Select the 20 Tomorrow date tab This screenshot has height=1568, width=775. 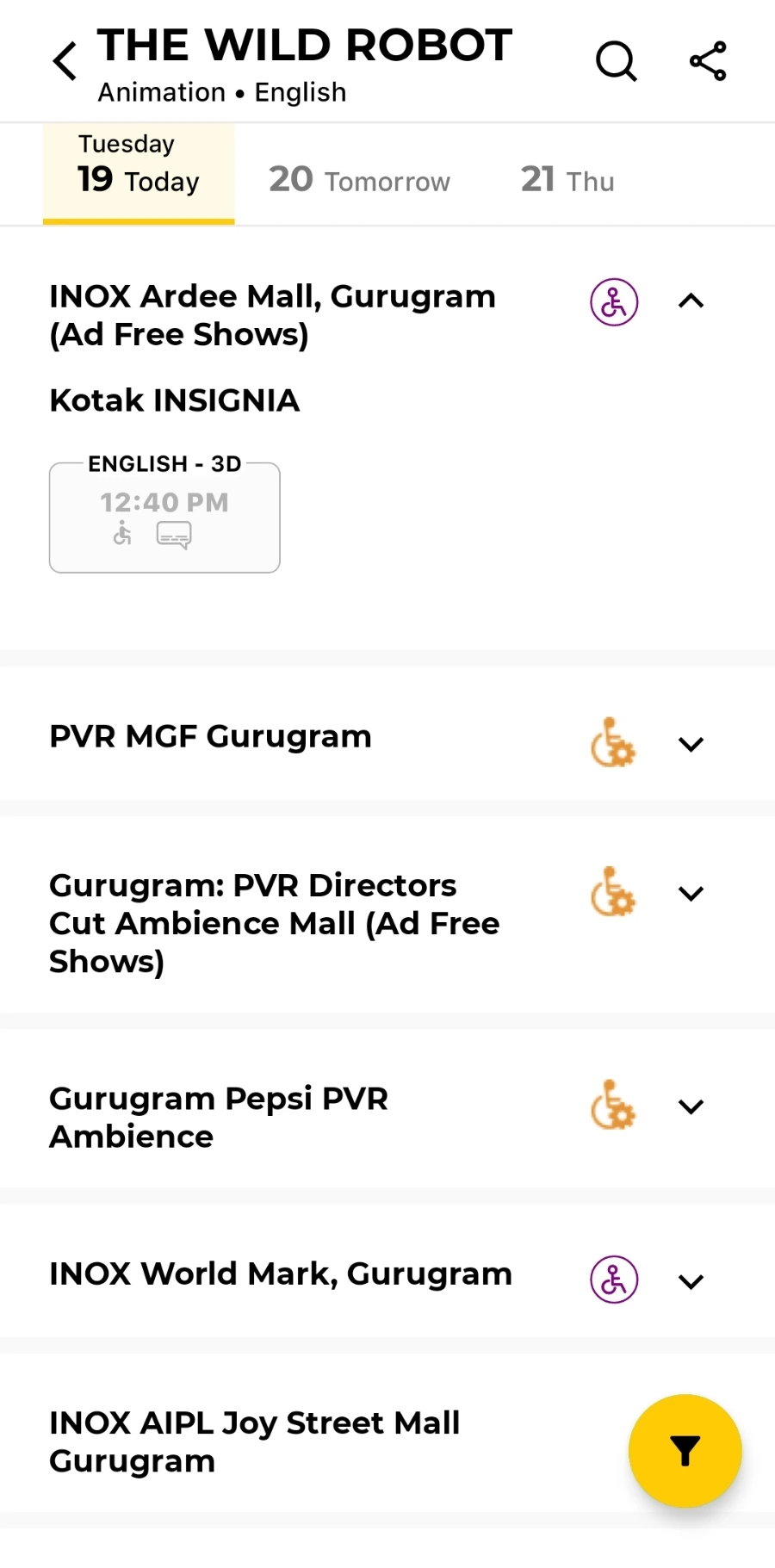359,180
